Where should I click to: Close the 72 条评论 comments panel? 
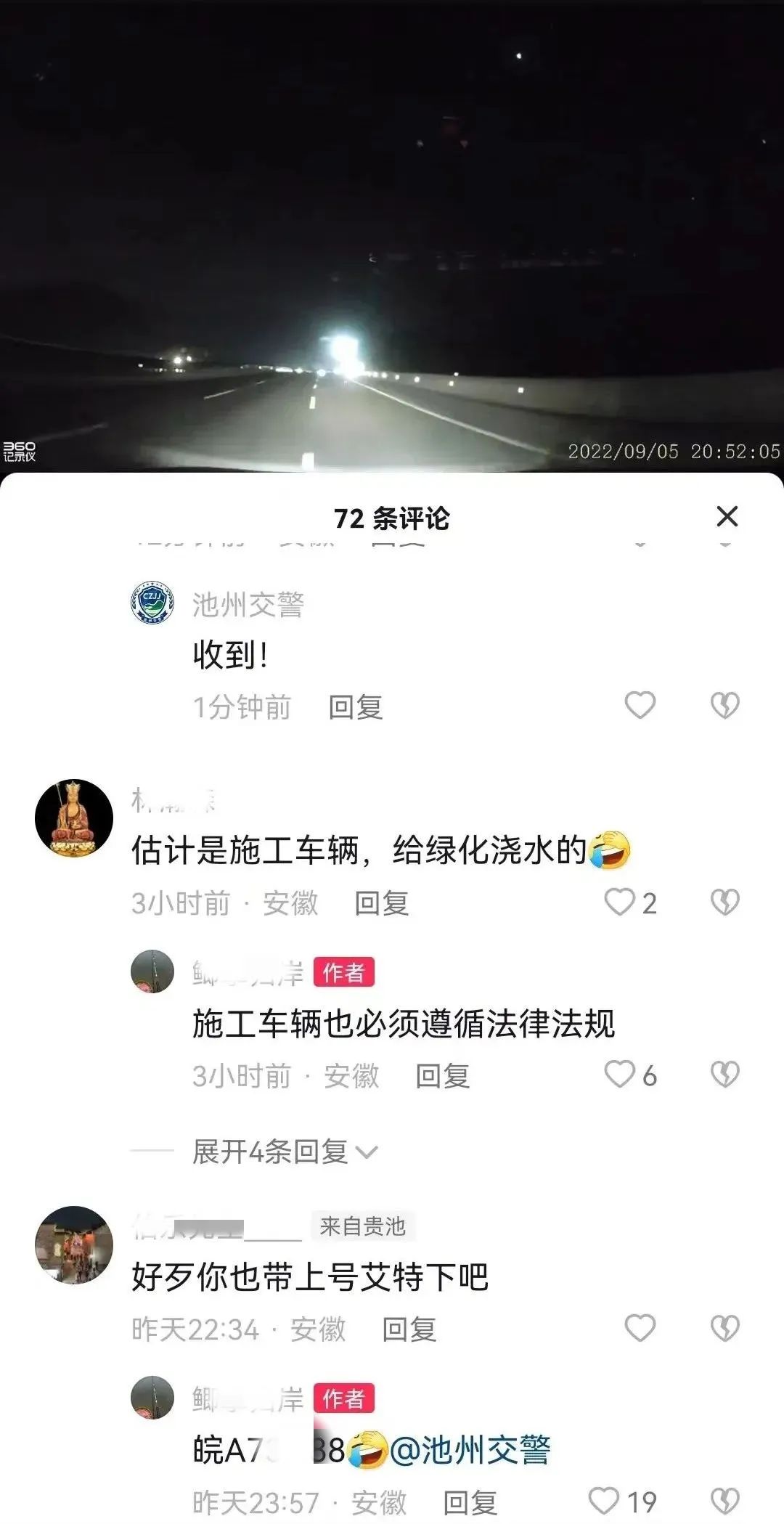pyautogui.click(x=727, y=517)
